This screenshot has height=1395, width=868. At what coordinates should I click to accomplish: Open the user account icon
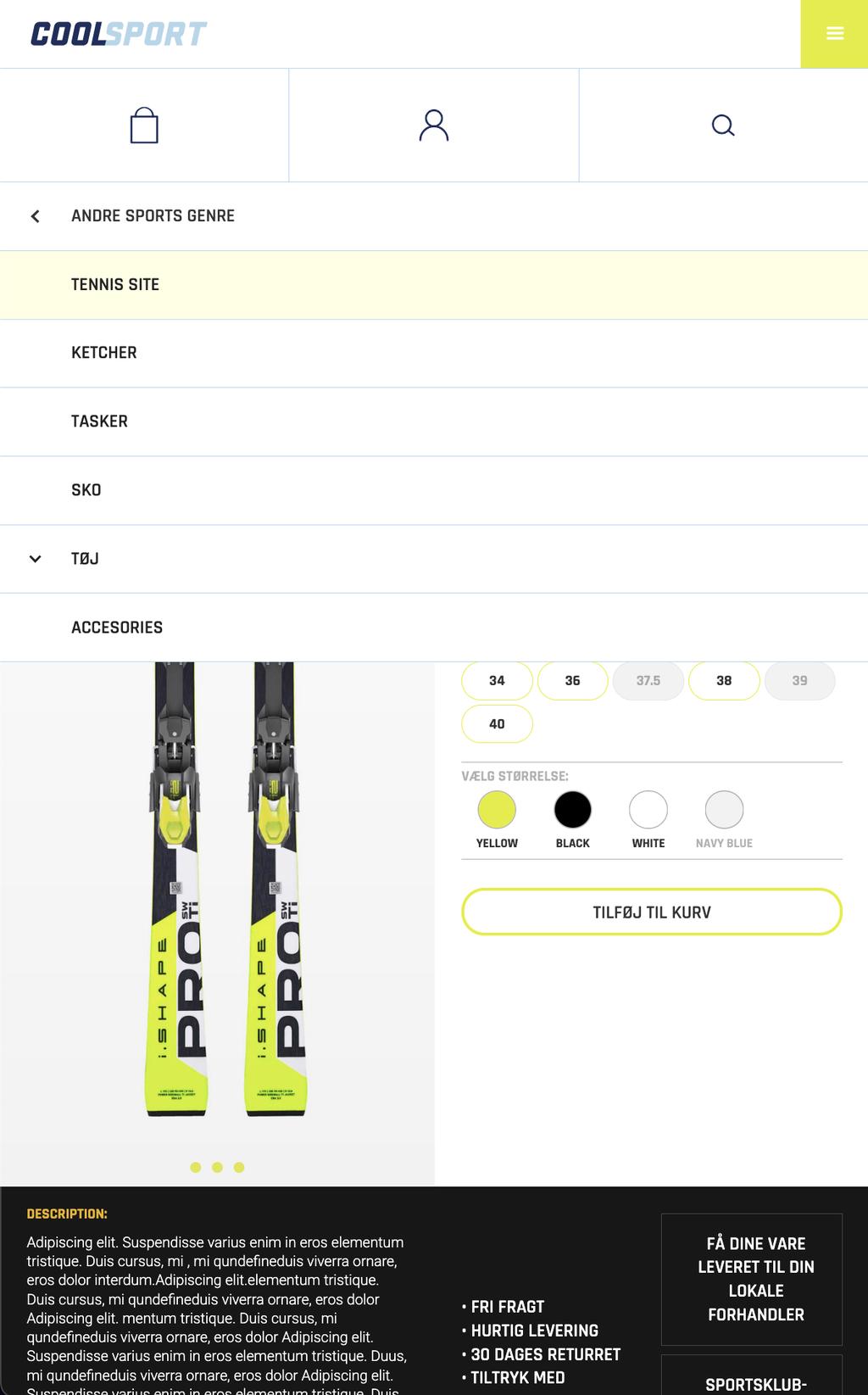(433, 126)
